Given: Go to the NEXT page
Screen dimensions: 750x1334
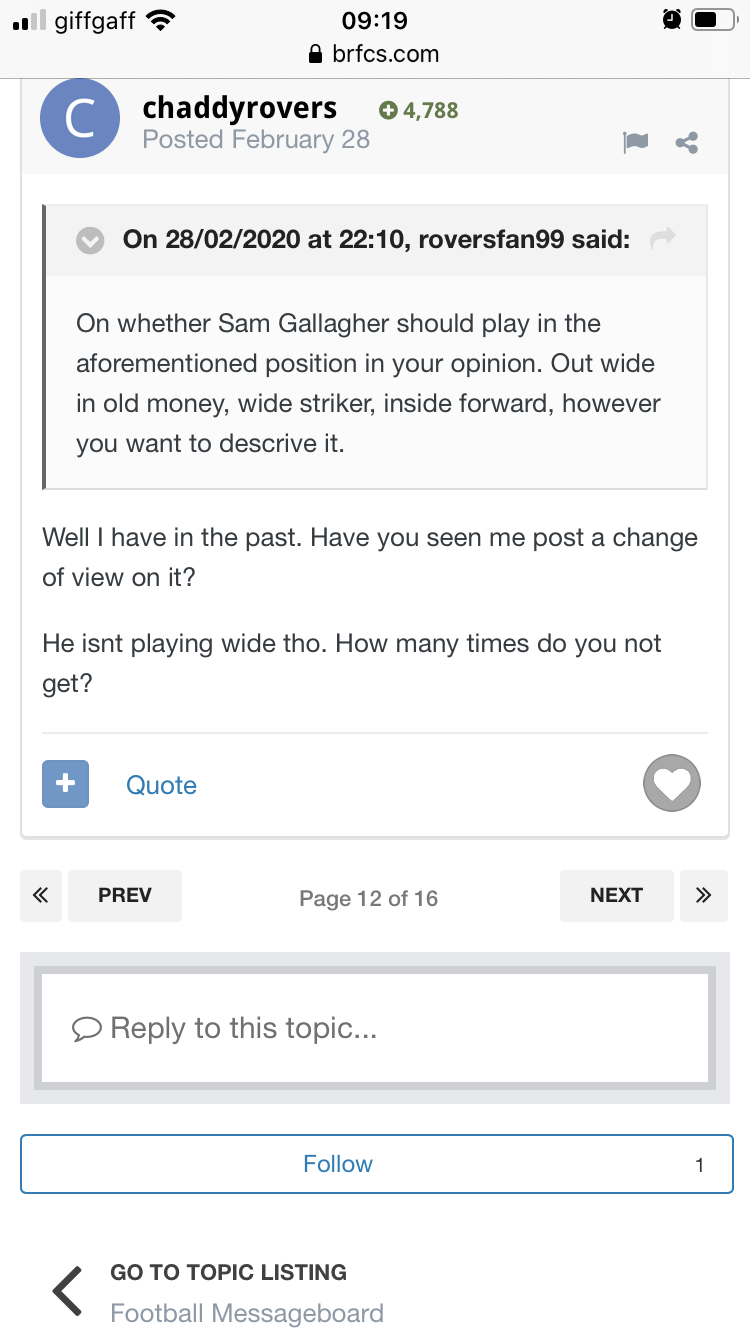Looking at the screenshot, I should (x=616, y=895).
